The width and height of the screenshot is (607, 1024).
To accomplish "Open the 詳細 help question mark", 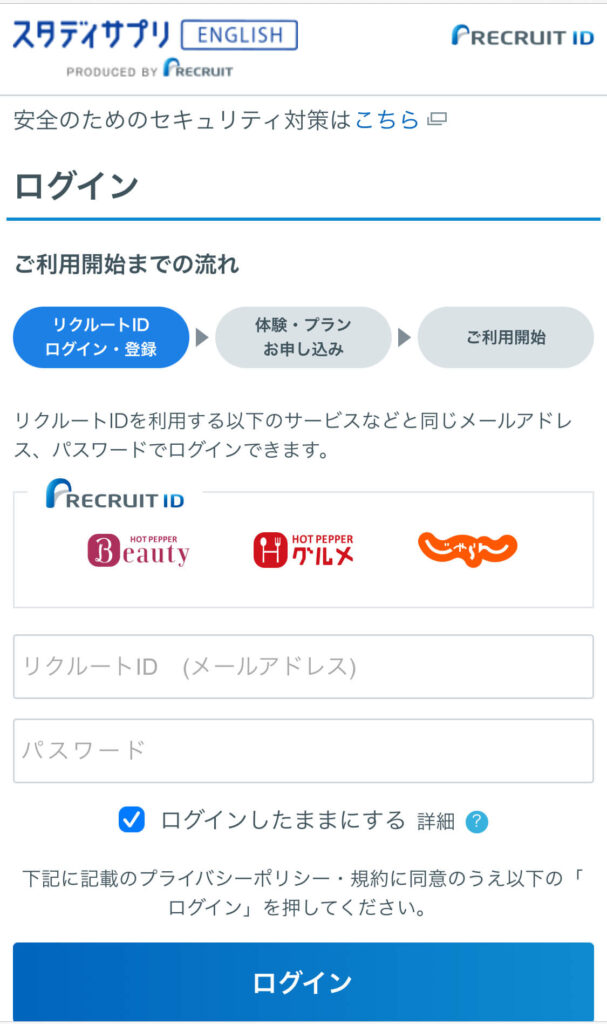I will pyautogui.click(x=476, y=822).
